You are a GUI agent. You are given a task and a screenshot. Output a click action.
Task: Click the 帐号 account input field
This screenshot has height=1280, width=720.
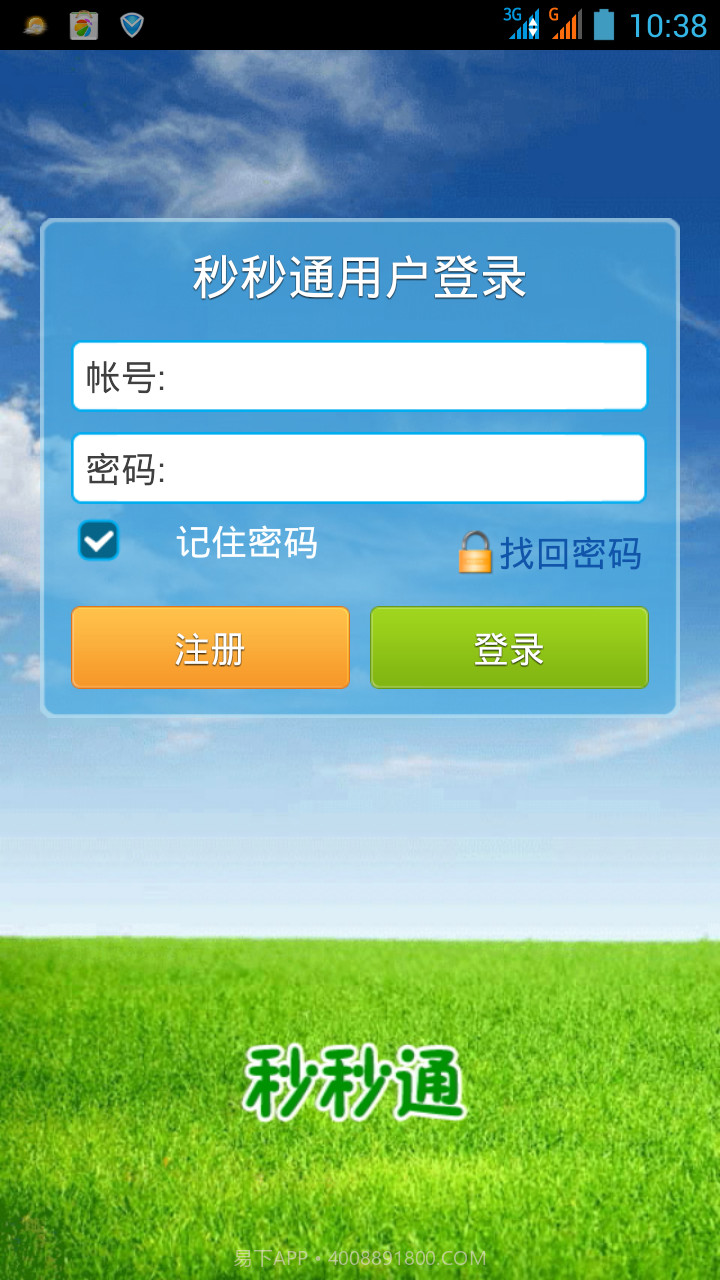click(x=360, y=377)
